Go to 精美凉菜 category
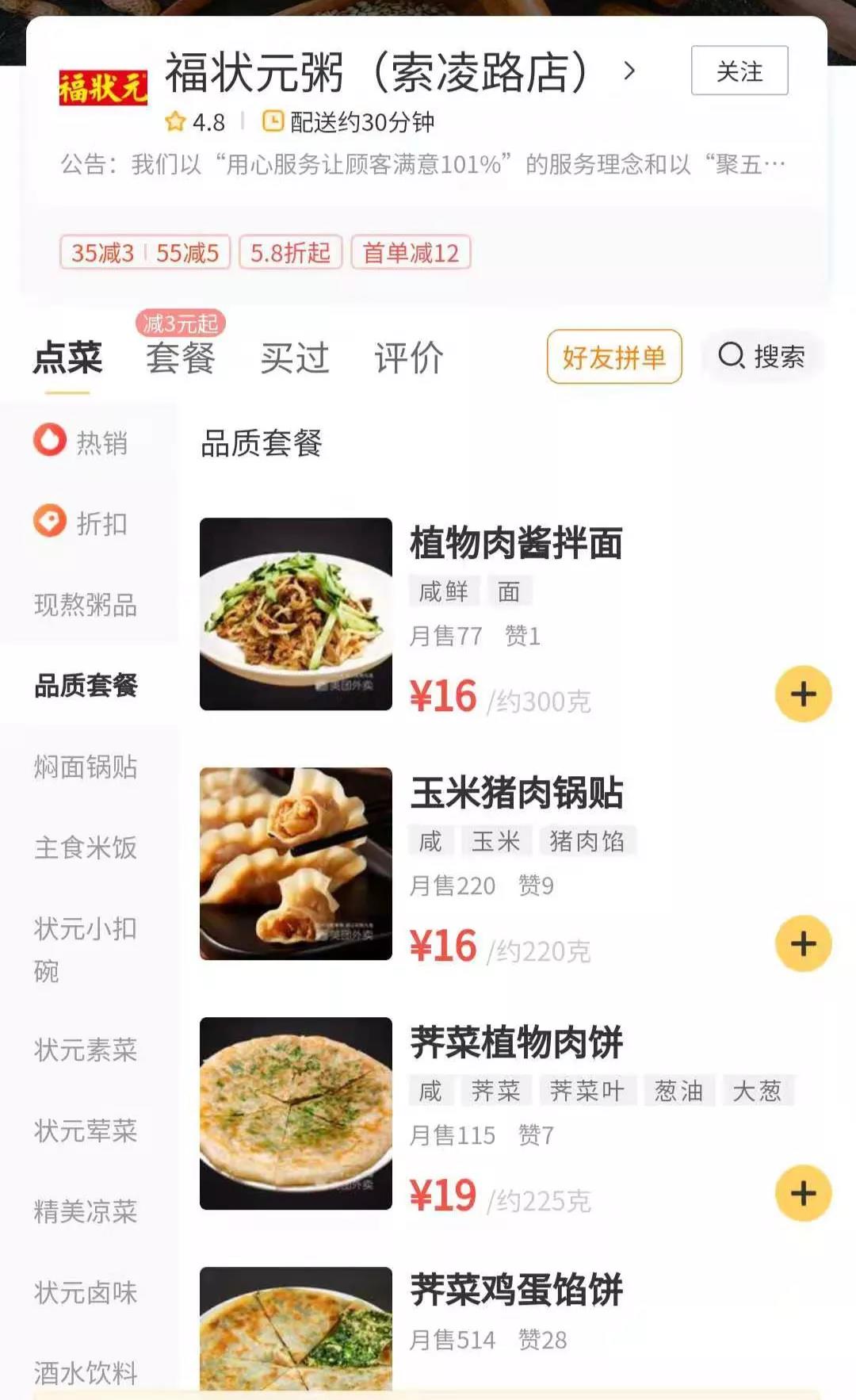 point(86,1211)
